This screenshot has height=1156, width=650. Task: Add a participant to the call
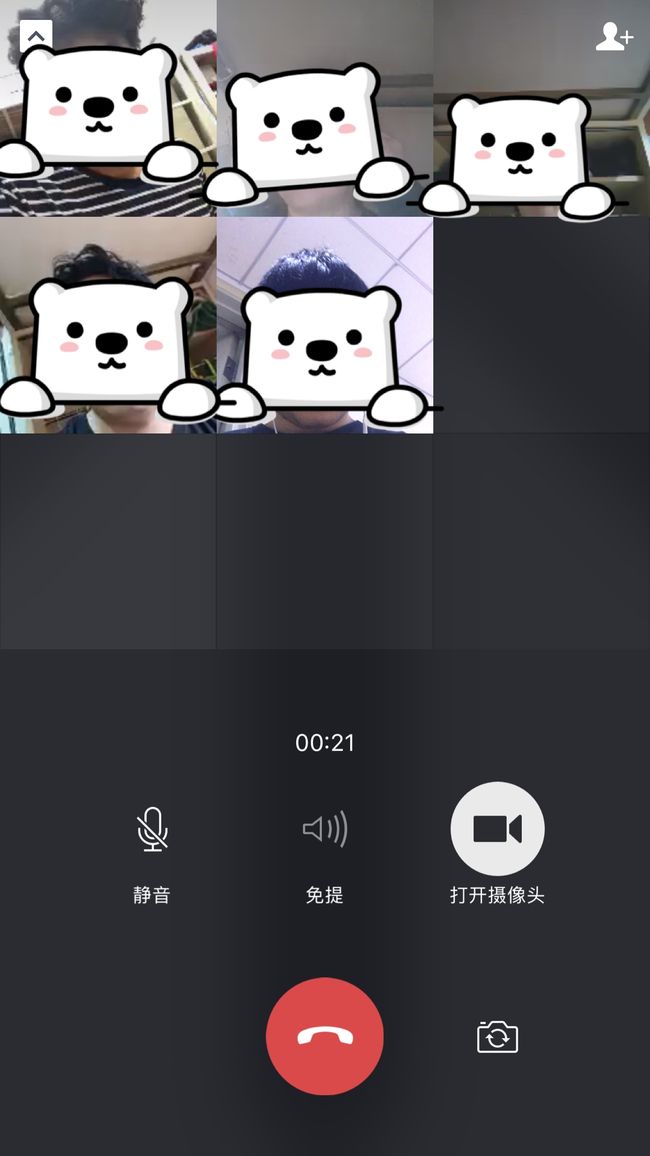point(614,35)
